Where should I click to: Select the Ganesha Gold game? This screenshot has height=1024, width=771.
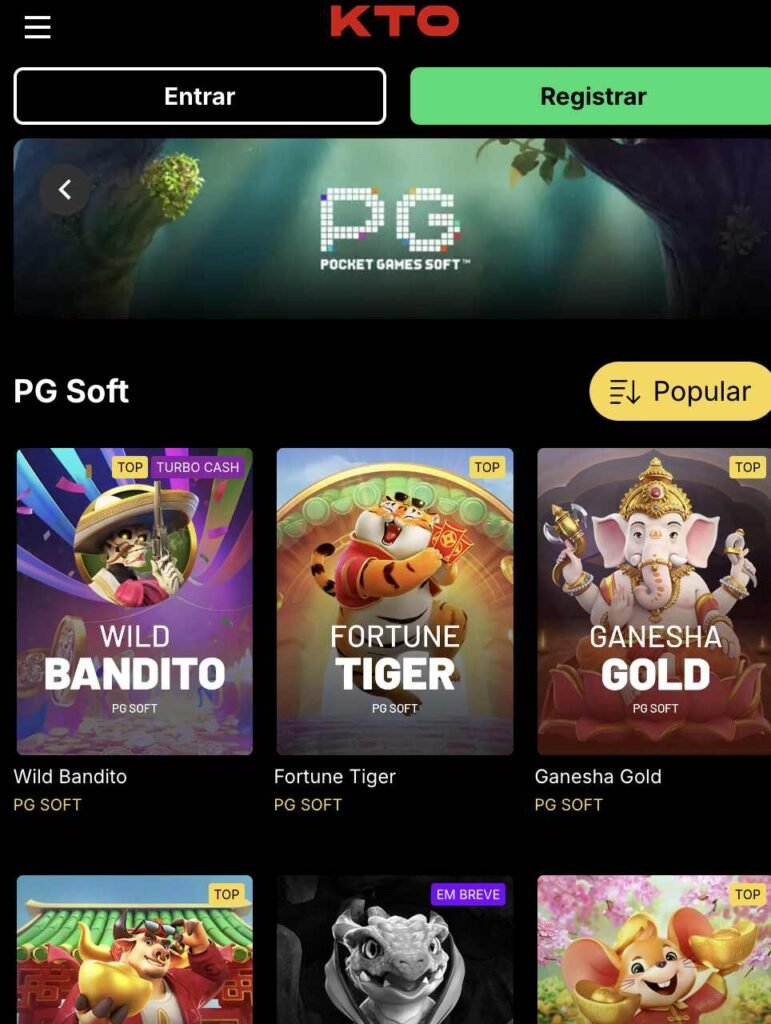click(654, 601)
